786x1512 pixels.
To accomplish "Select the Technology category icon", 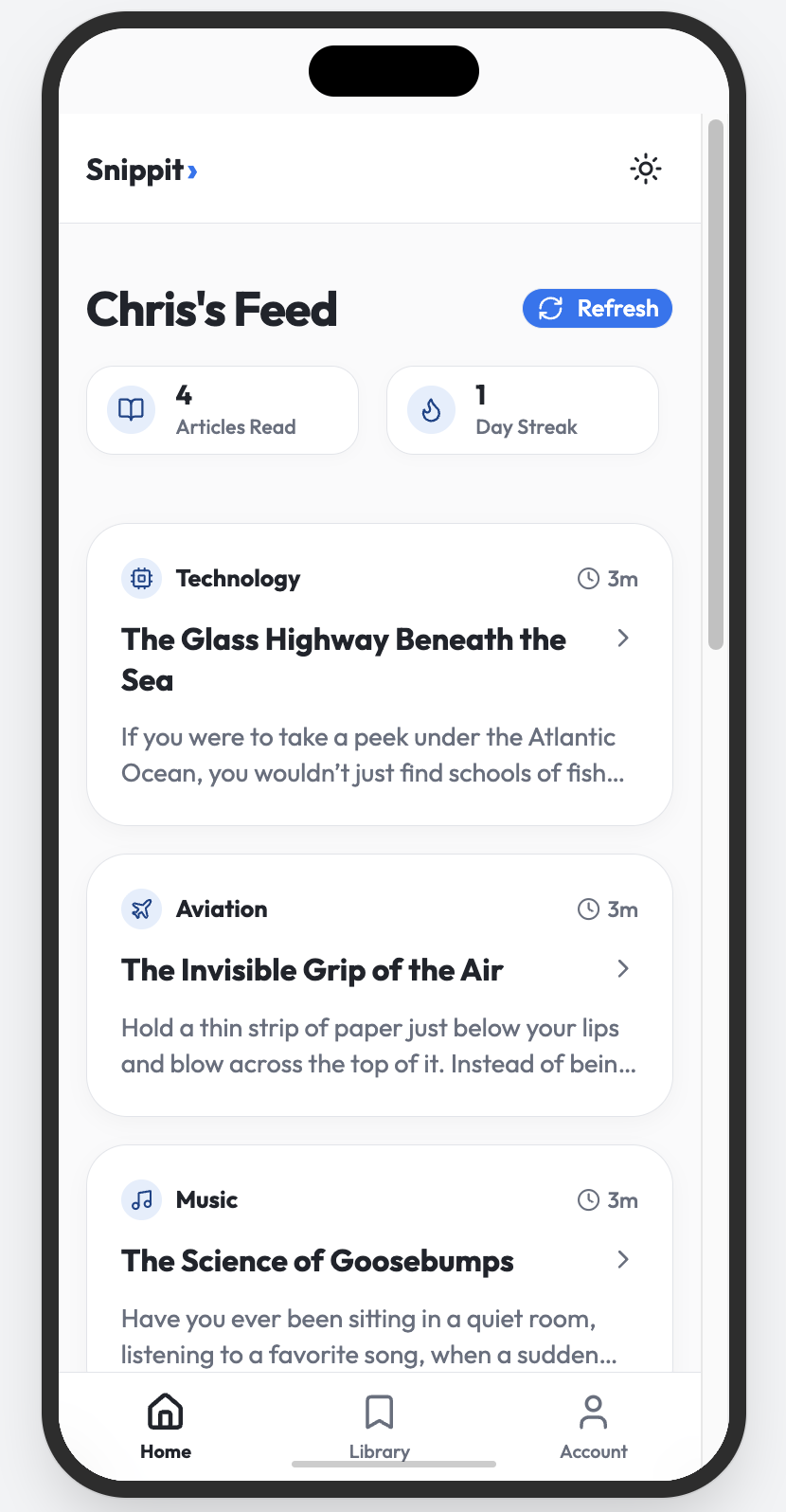I will click(x=140, y=578).
